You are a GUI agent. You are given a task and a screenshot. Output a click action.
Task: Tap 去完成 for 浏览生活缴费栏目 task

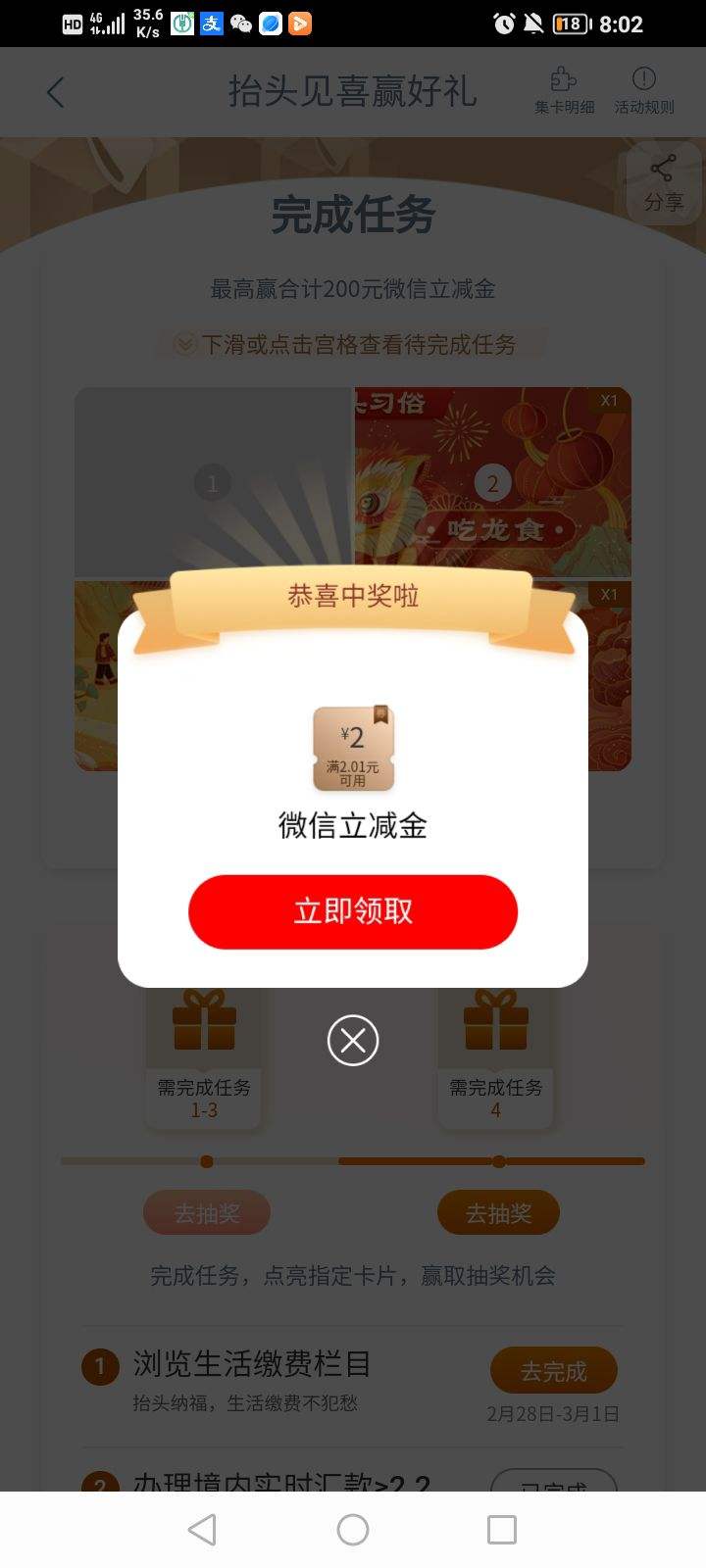(x=554, y=1371)
